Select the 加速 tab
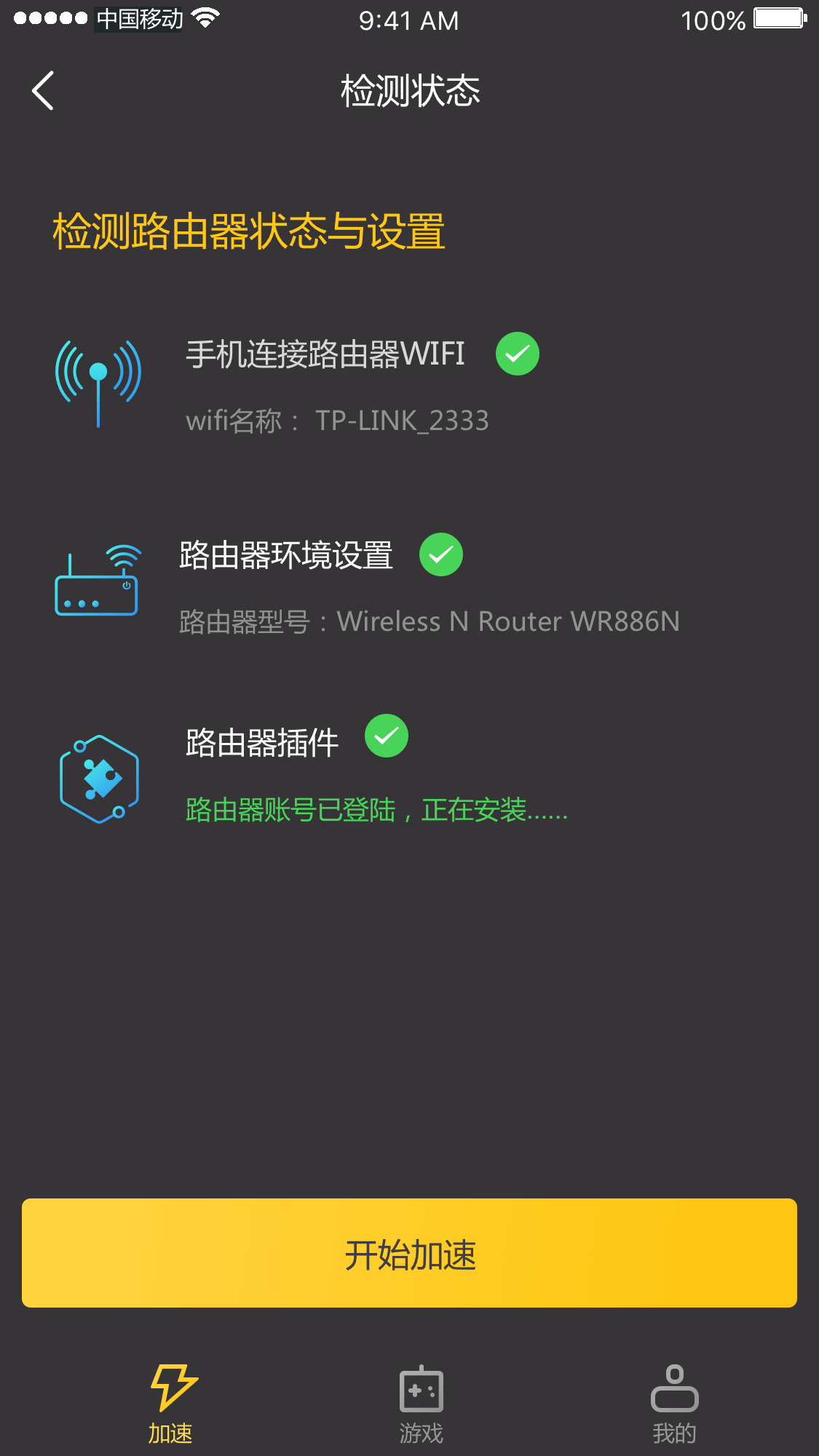This screenshot has height=1456, width=819. coord(171,1404)
